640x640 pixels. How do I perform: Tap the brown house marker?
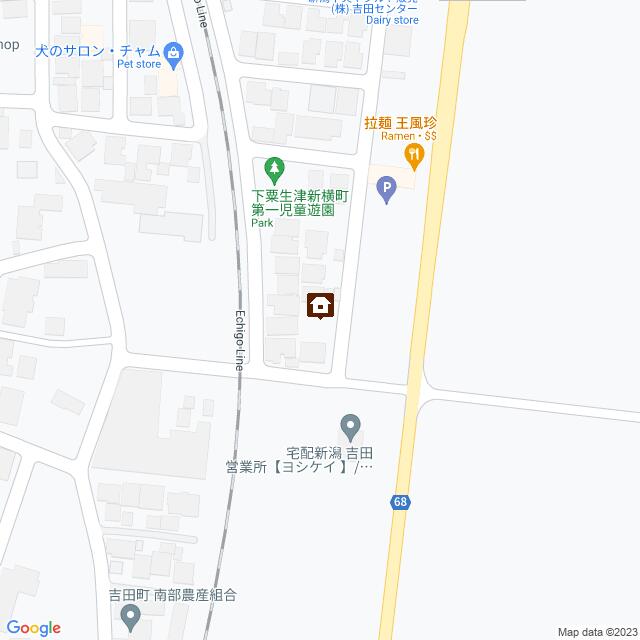point(320,305)
